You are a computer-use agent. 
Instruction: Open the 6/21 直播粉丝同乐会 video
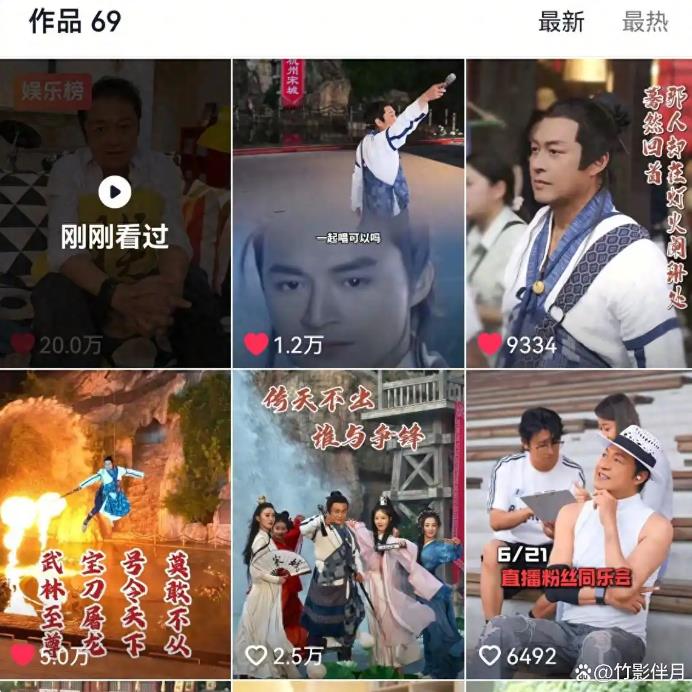click(578, 525)
